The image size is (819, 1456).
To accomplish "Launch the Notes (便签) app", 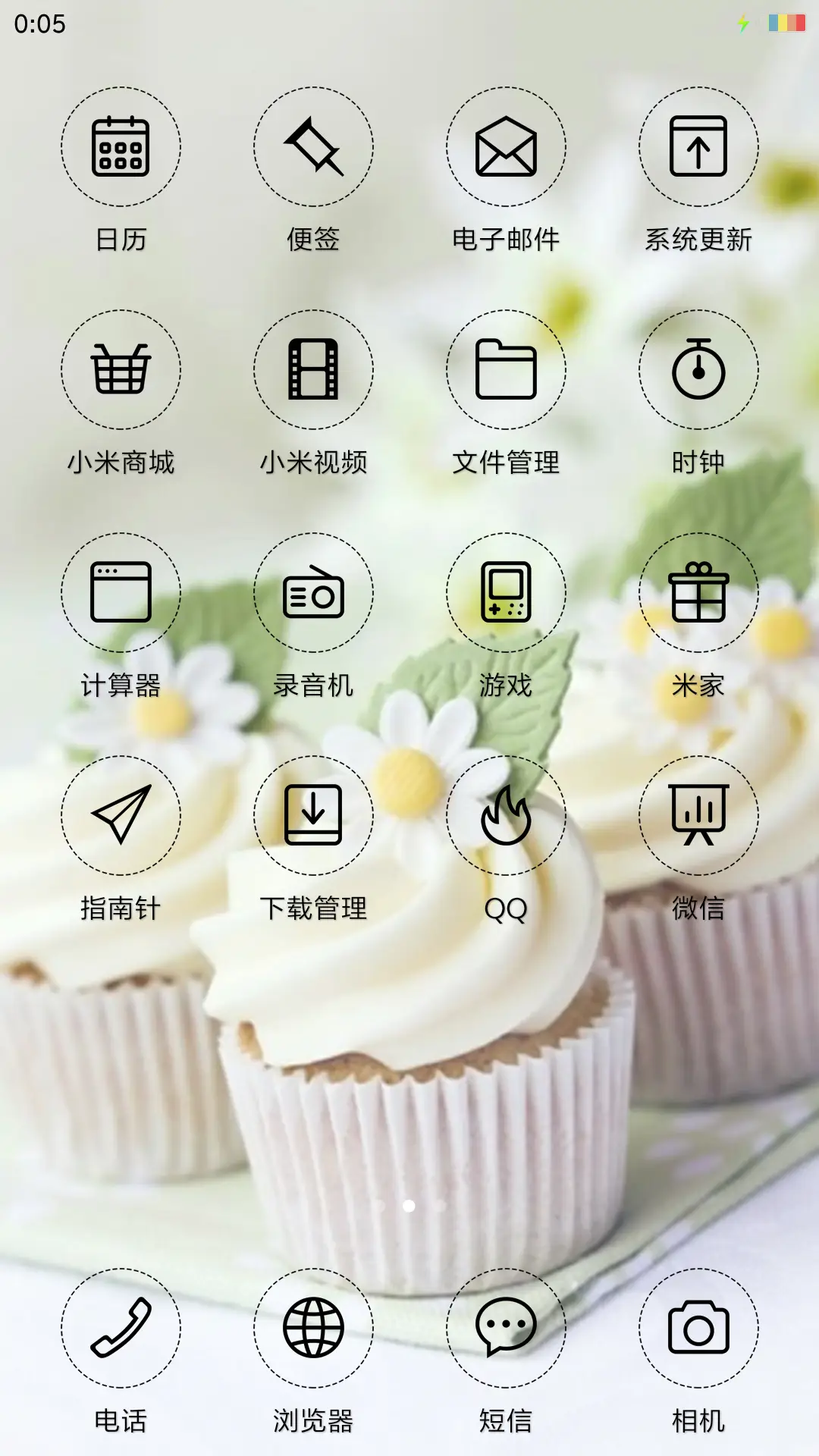I will 313,149.
